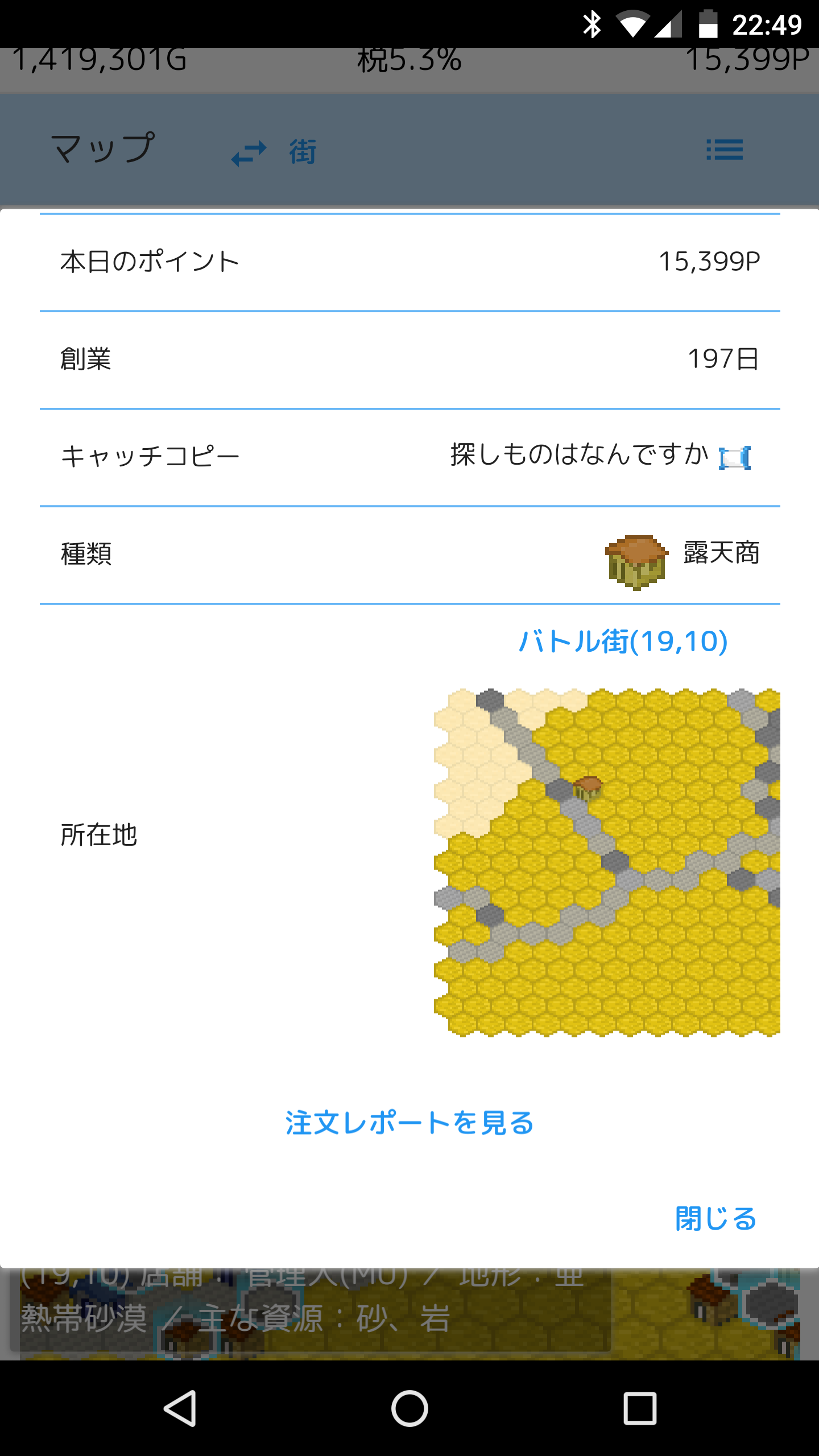Go back with the system back button
Screen dimensions: 819x1456
click(181, 1408)
